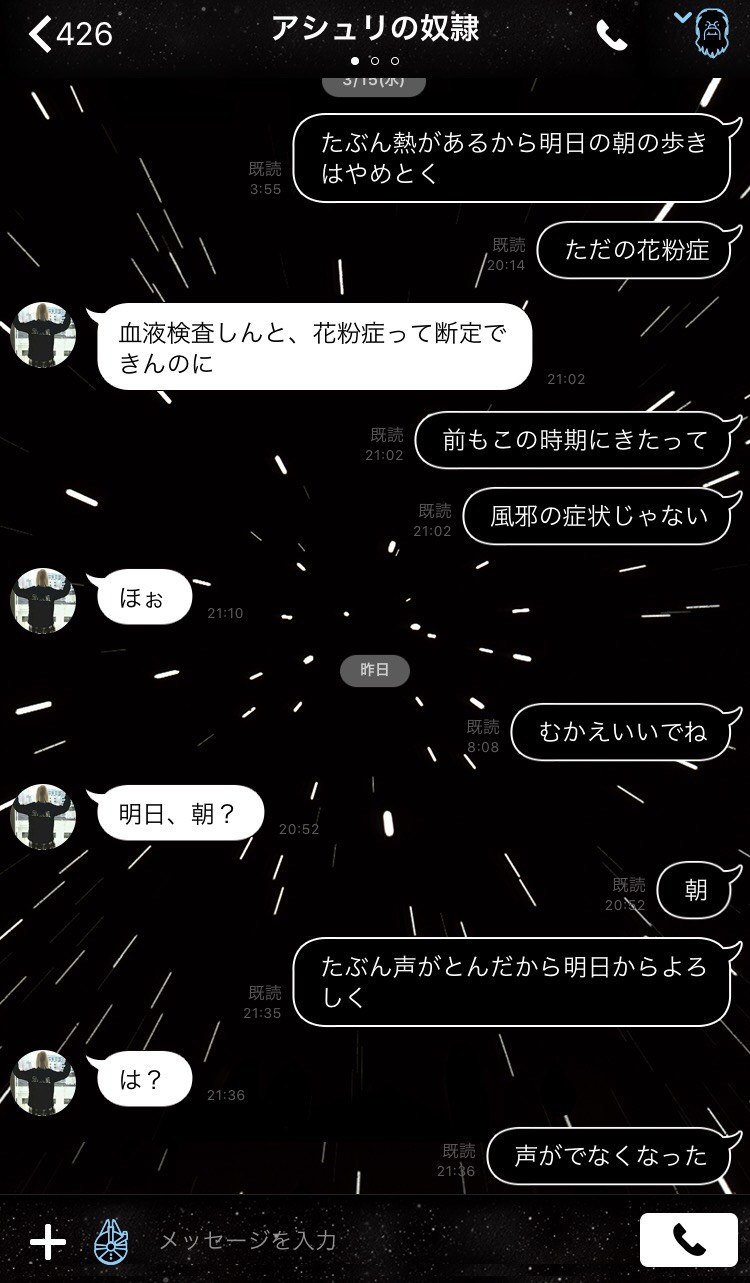Open sender's avatar beside 血液検査しんと message

[x=43, y=335]
